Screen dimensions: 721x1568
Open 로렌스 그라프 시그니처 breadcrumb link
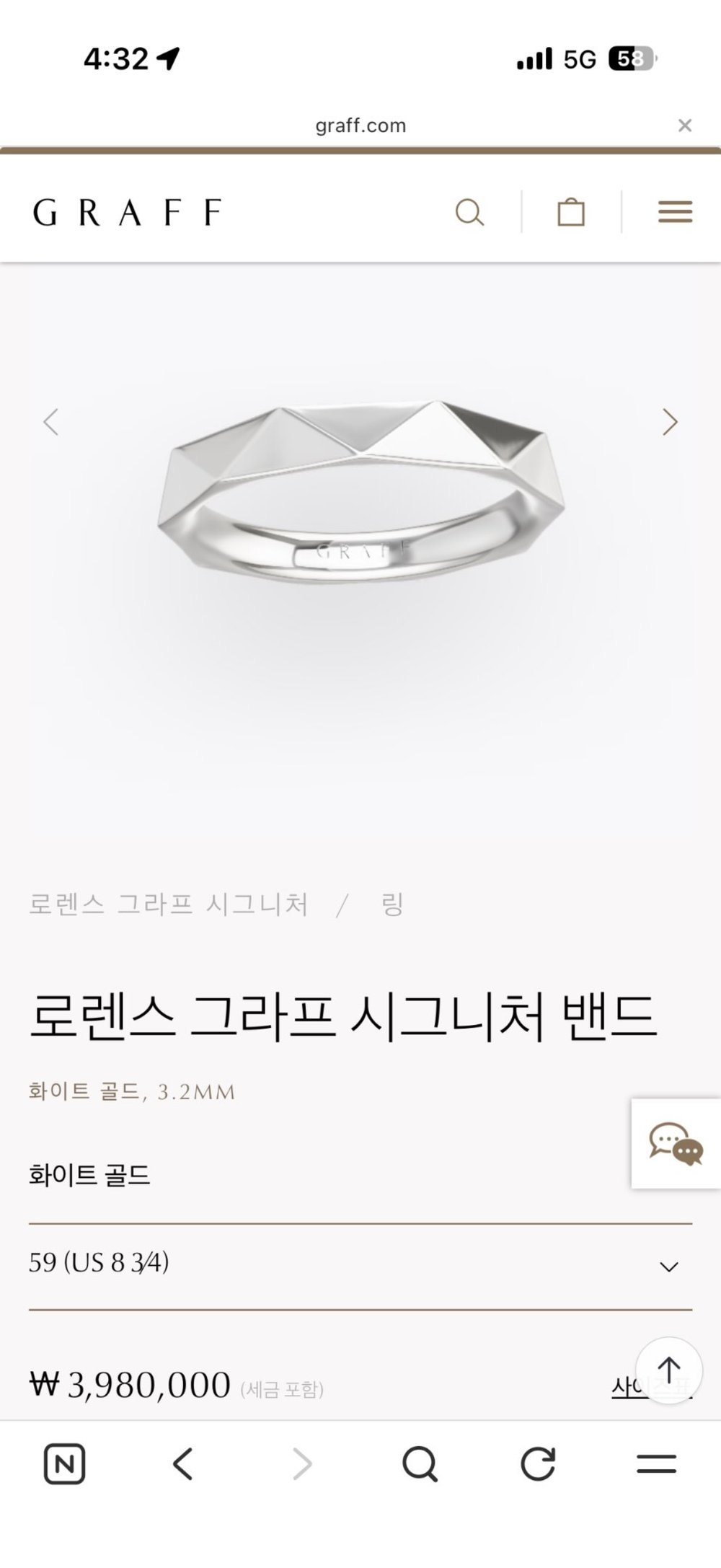168,904
